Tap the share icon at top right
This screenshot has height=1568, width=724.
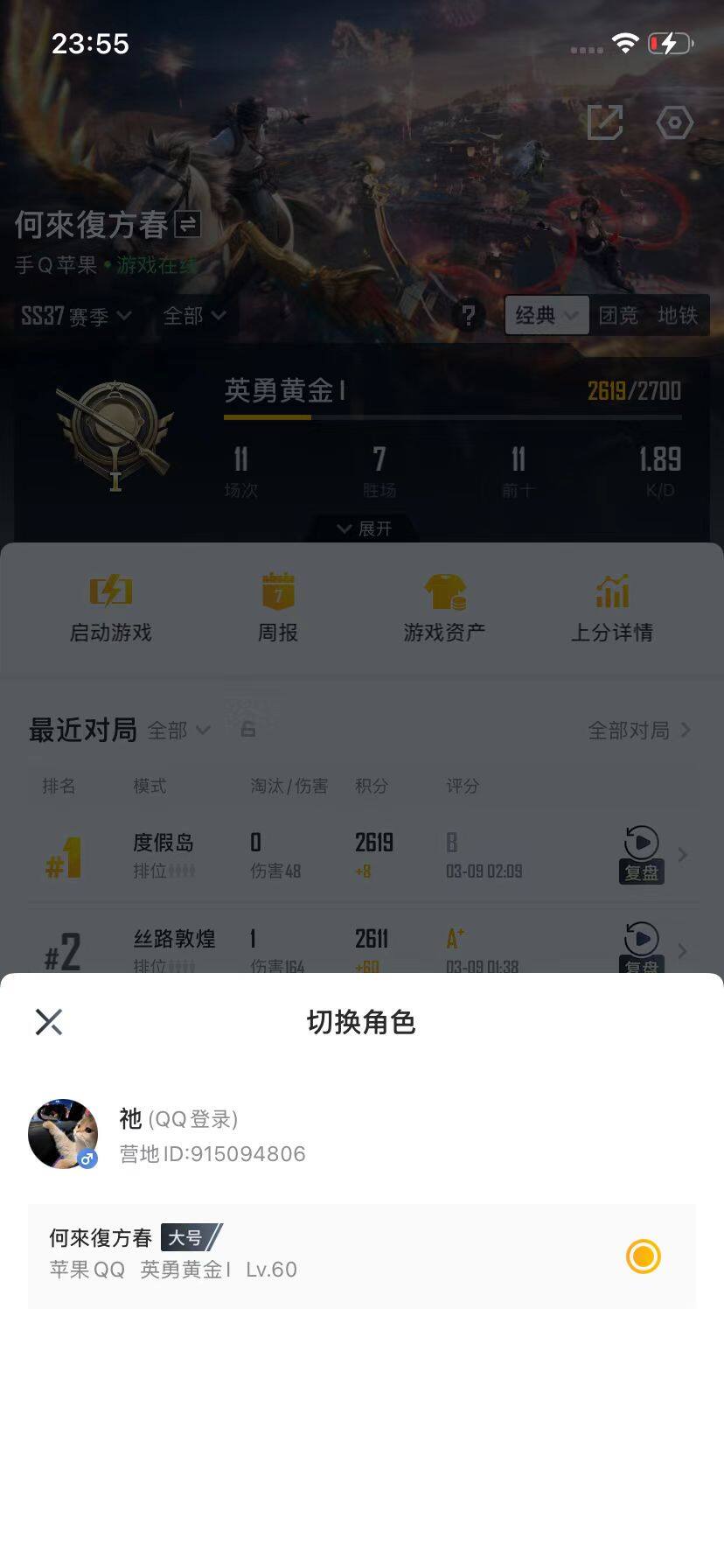click(x=607, y=122)
